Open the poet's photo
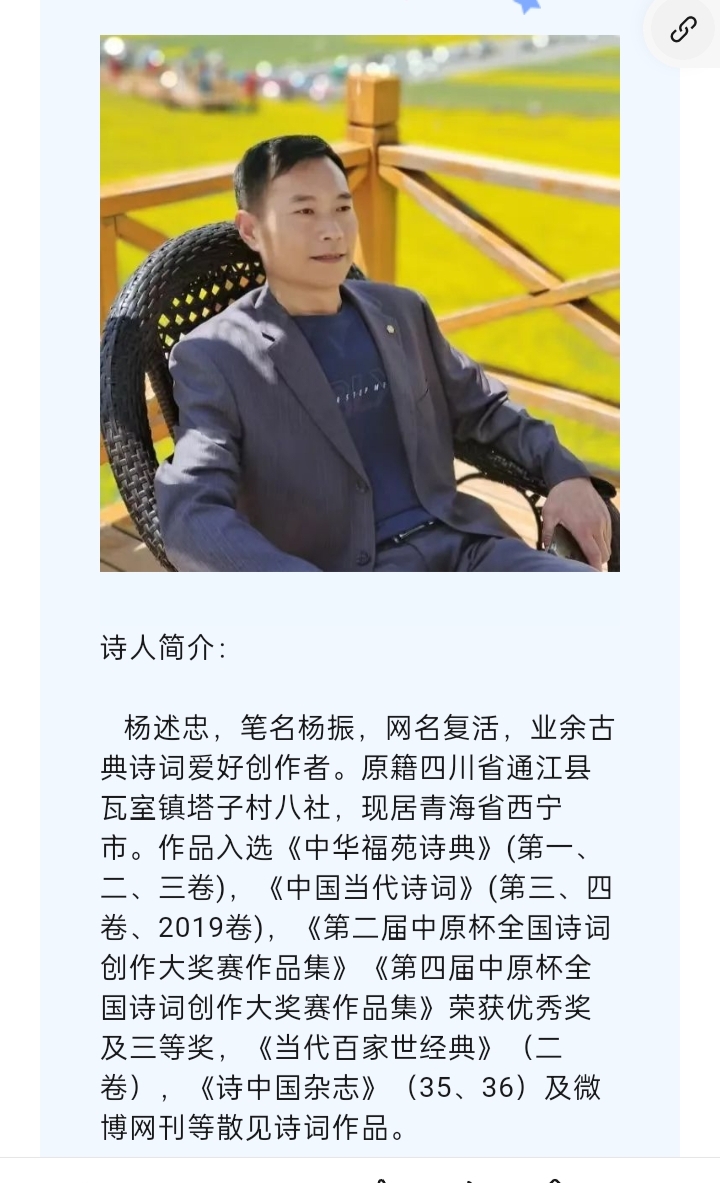The height and width of the screenshot is (1183, 720). (360, 303)
